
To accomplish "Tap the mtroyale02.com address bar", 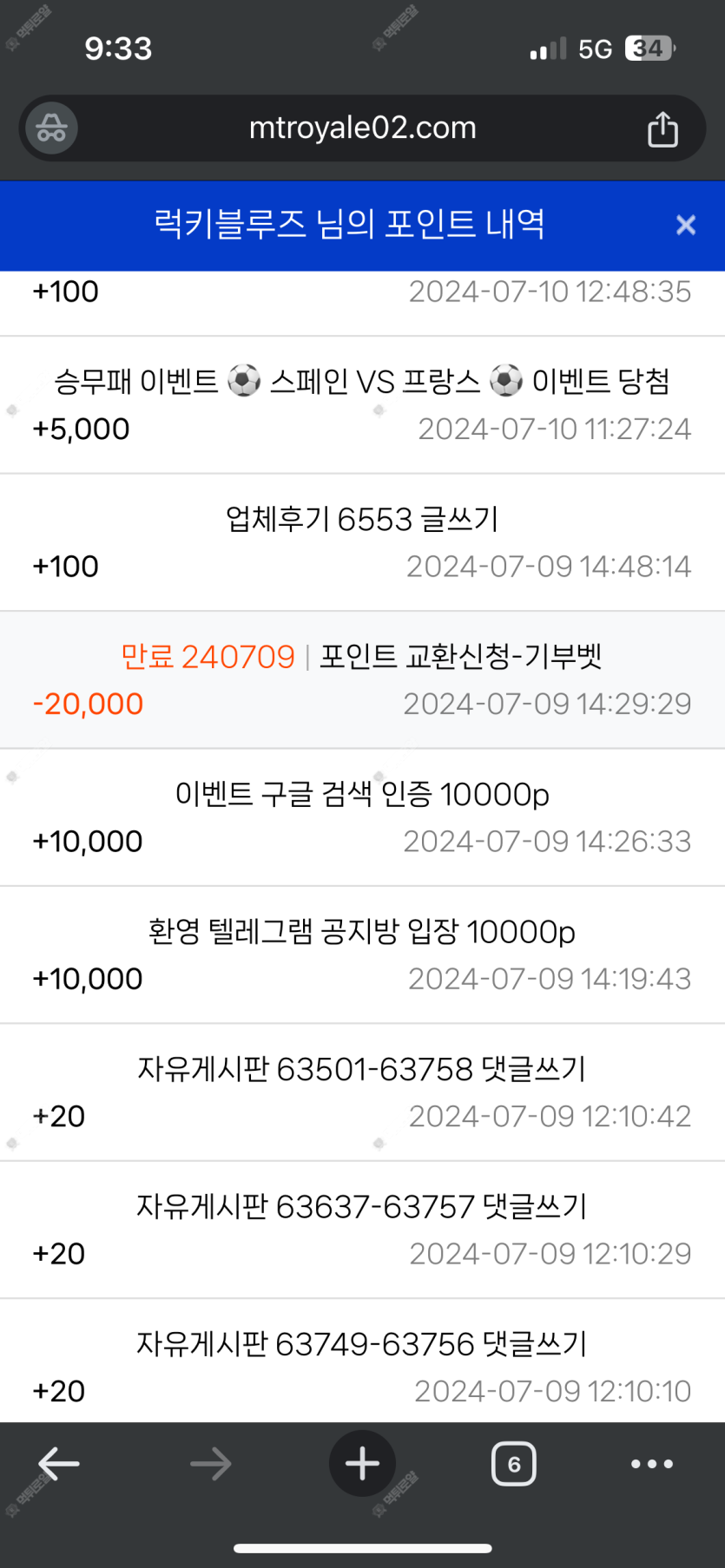I will click(362, 128).
